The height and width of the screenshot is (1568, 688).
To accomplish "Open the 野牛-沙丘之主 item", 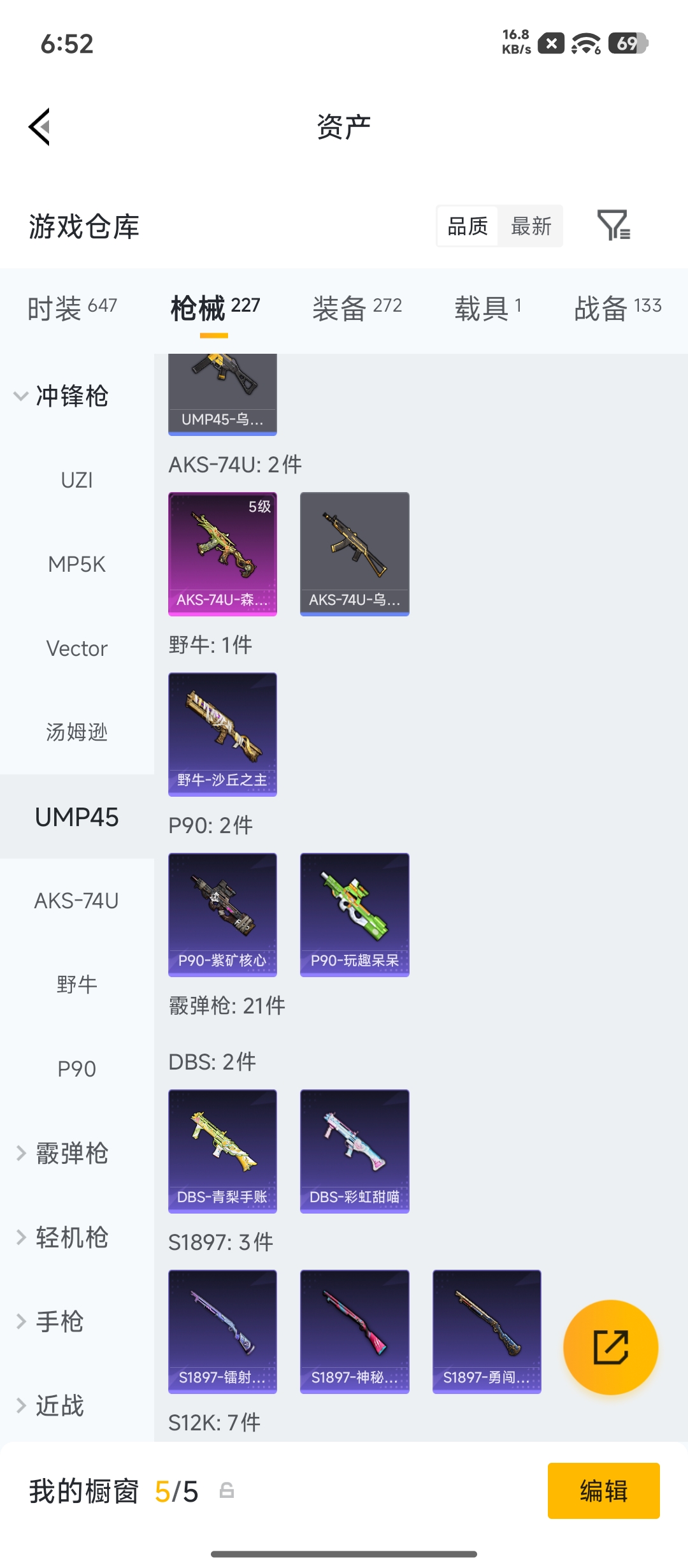I will coord(222,734).
